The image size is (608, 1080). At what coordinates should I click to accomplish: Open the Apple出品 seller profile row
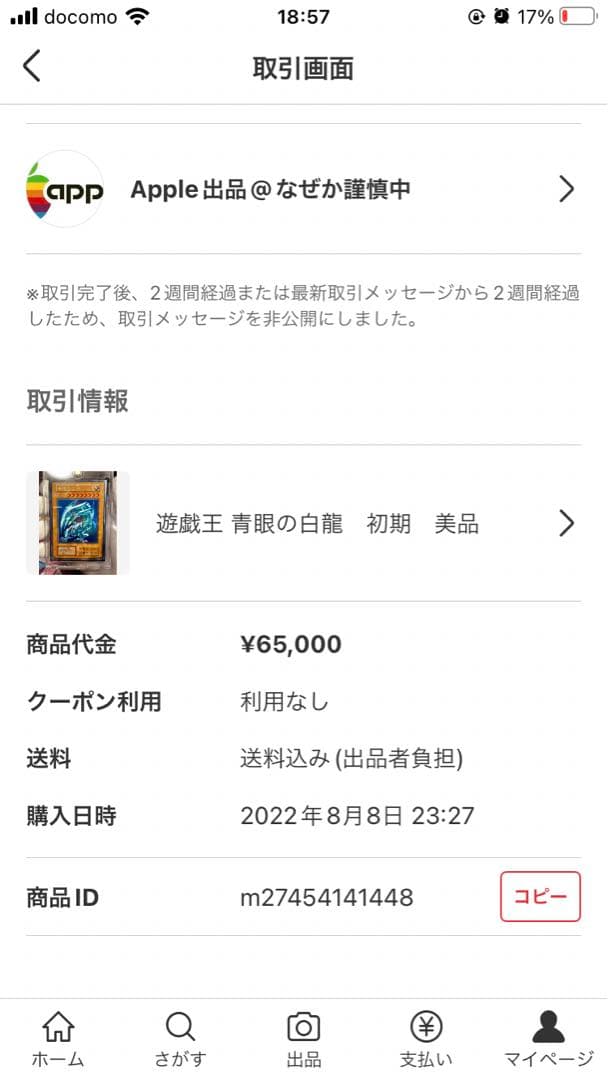302,189
